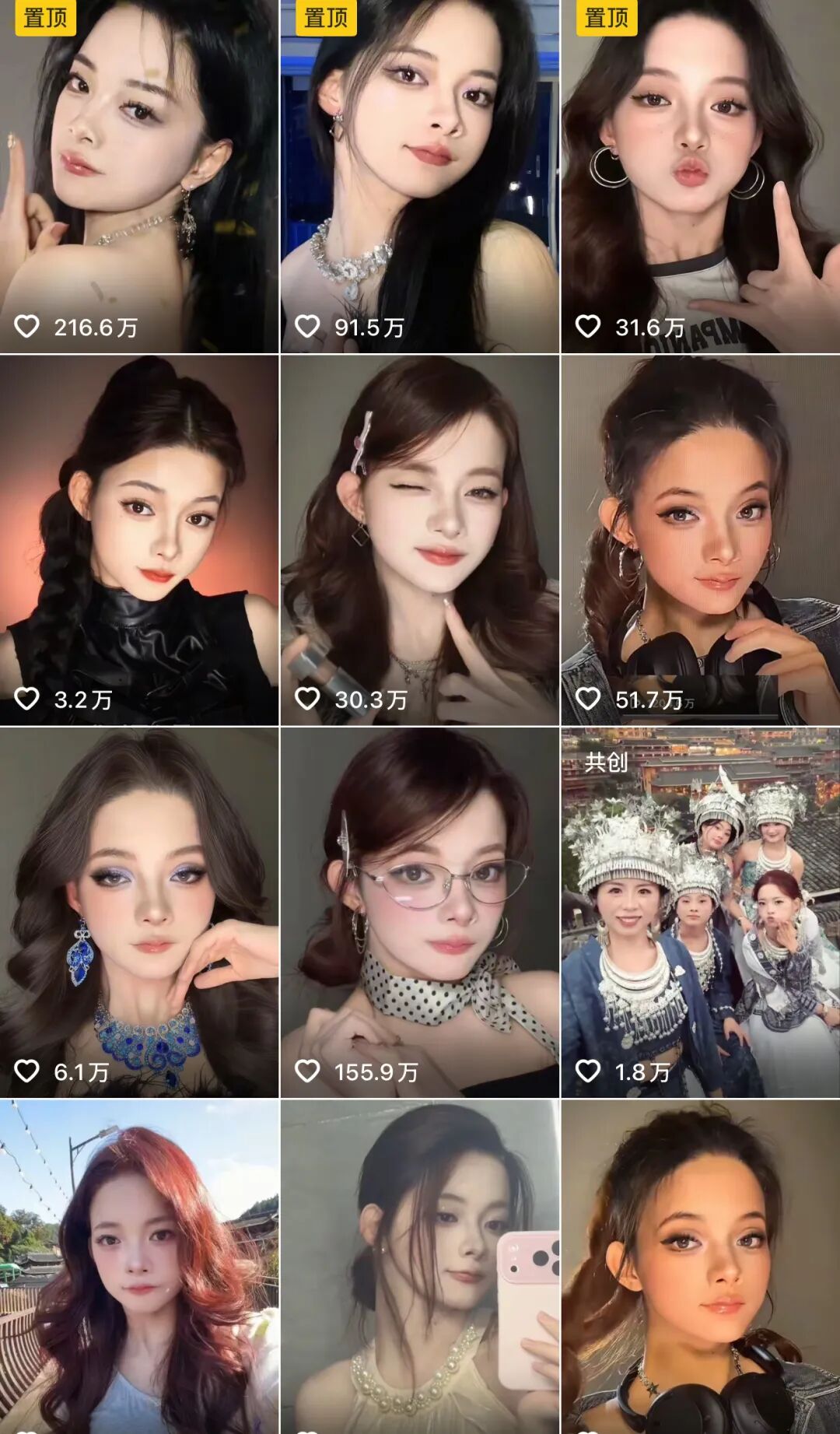840x1434 pixels.
Task: Open the pinned video with 91.5万 likes
Action: pyautogui.click(x=419, y=177)
